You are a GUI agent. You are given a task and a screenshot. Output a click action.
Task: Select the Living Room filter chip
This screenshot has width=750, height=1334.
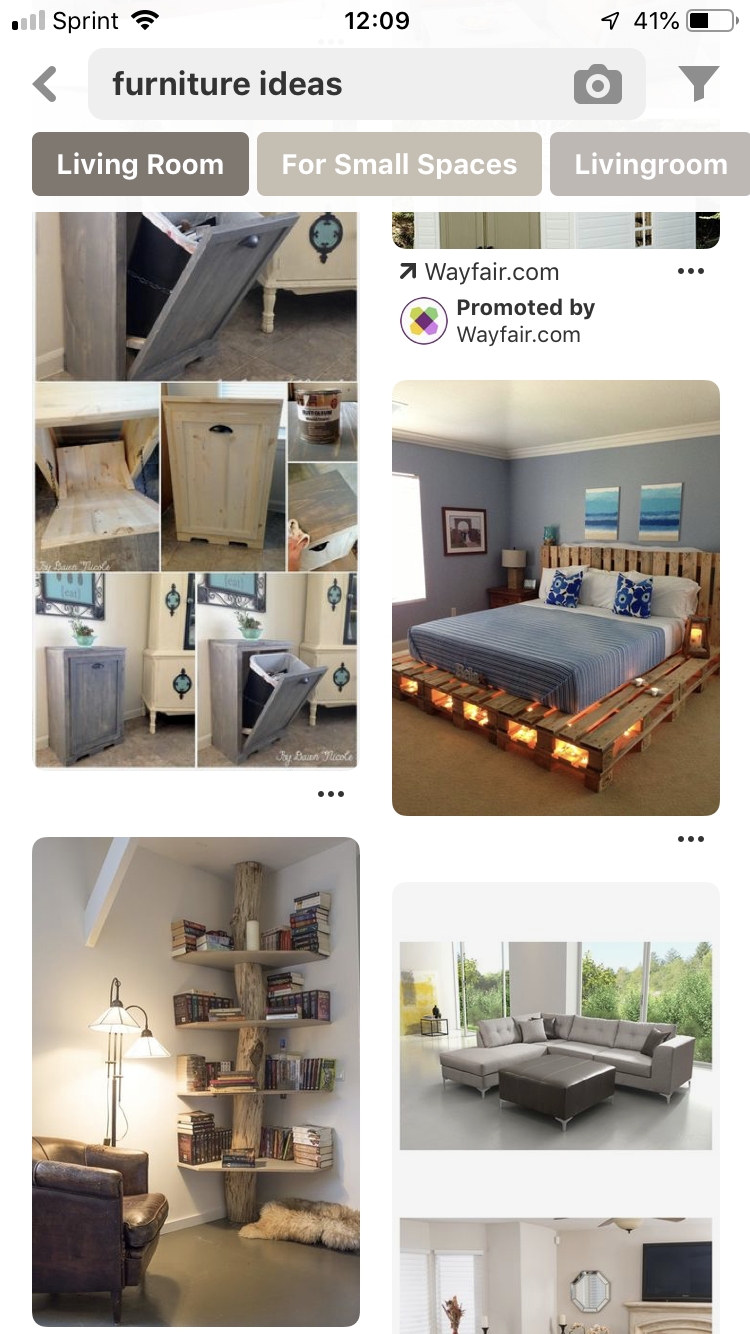139,164
